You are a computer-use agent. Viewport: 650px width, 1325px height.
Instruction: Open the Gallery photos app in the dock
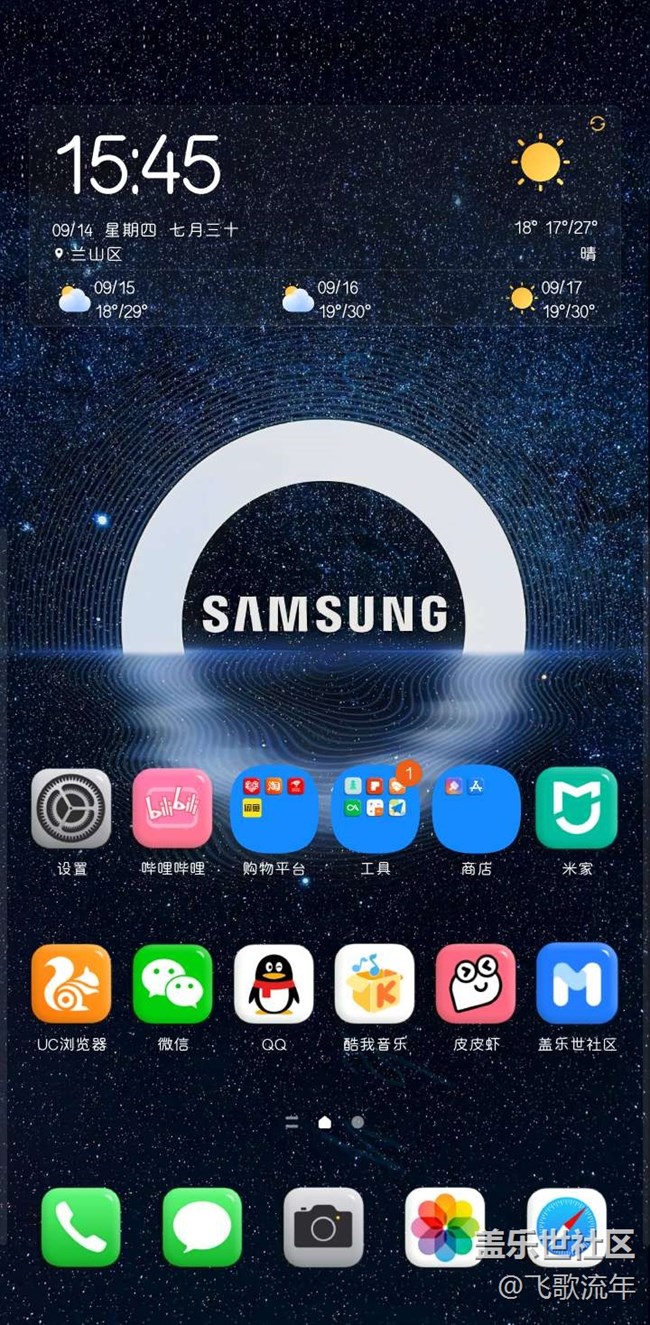point(445,1227)
